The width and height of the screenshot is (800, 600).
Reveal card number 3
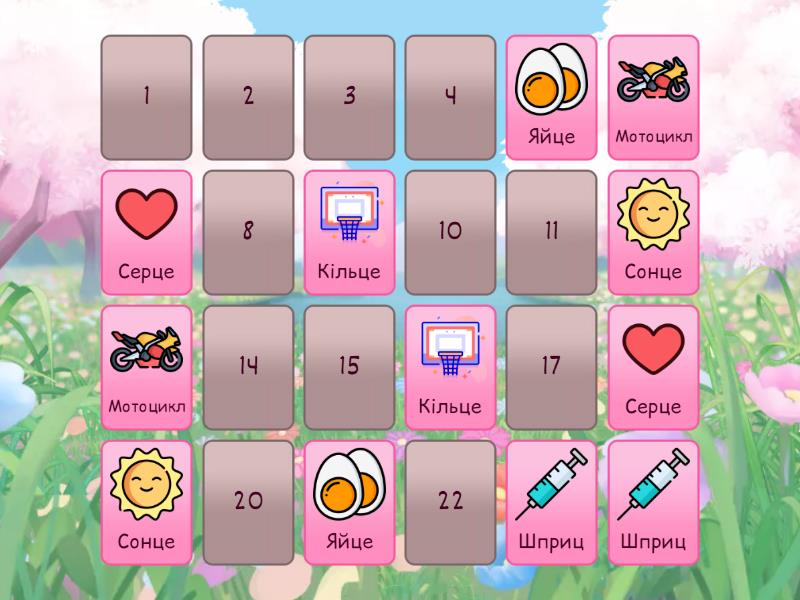coord(349,97)
